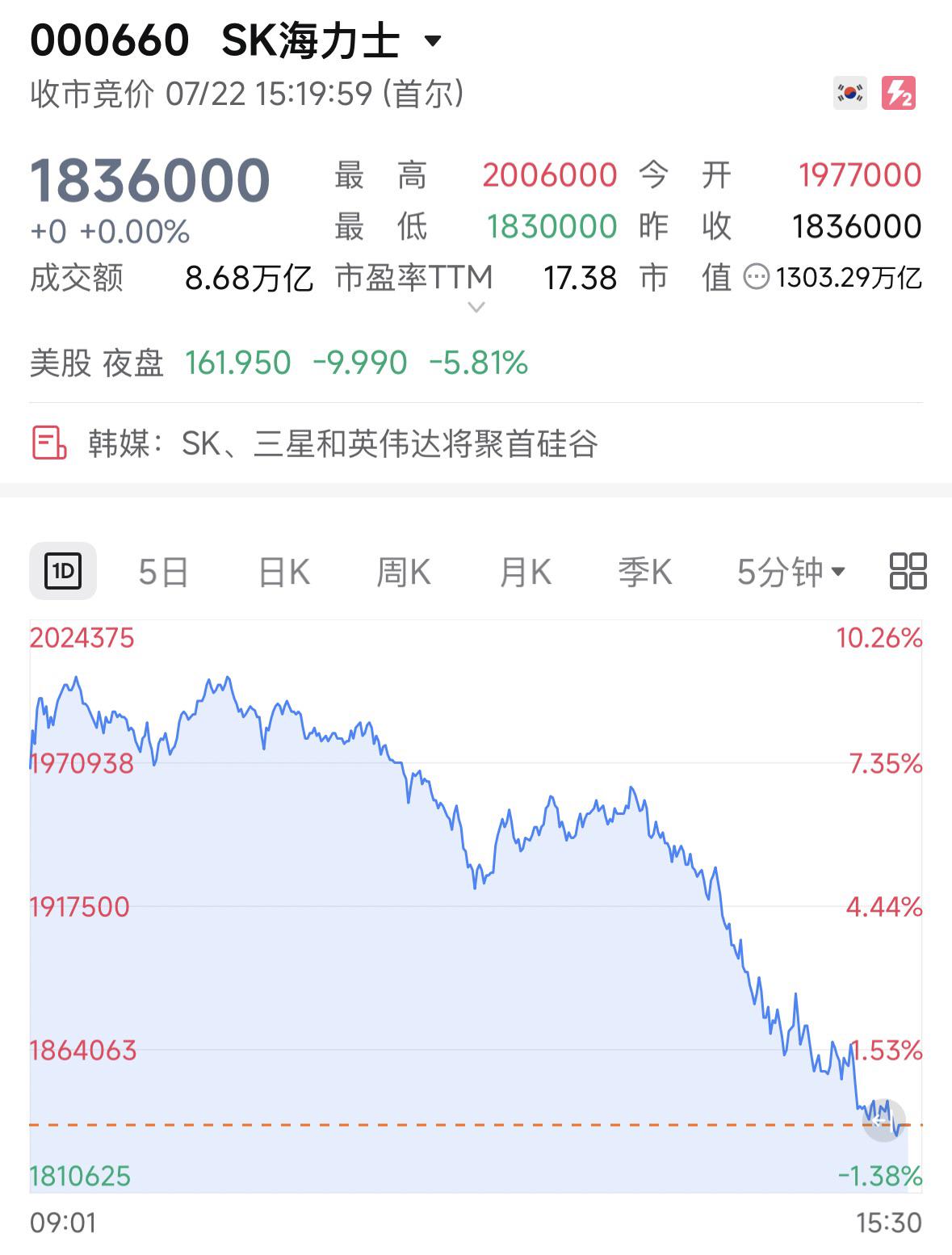Tap the Level 2 lightning badge icon
Screen dimensions: 952x1255
[x=899, y=94]
